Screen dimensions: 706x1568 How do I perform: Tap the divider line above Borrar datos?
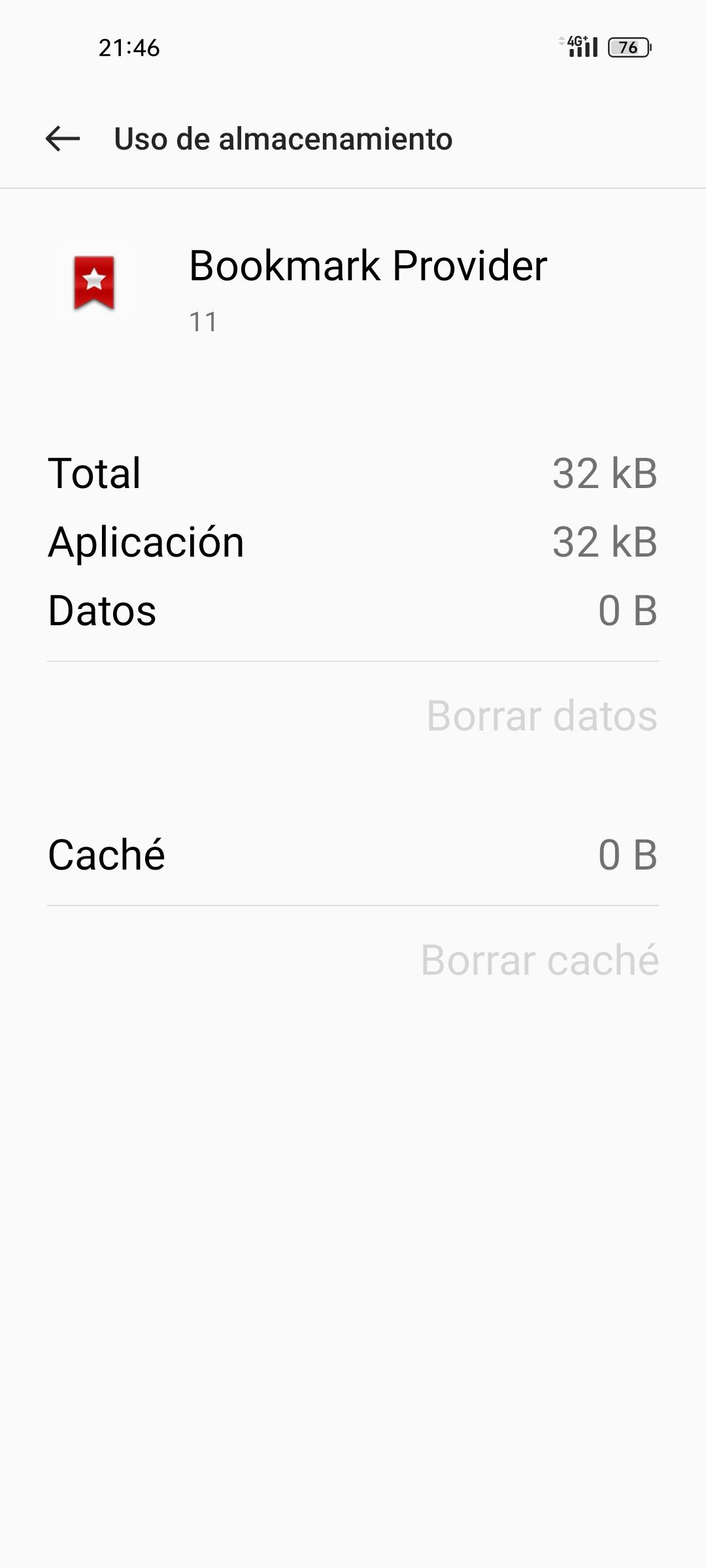353,660
